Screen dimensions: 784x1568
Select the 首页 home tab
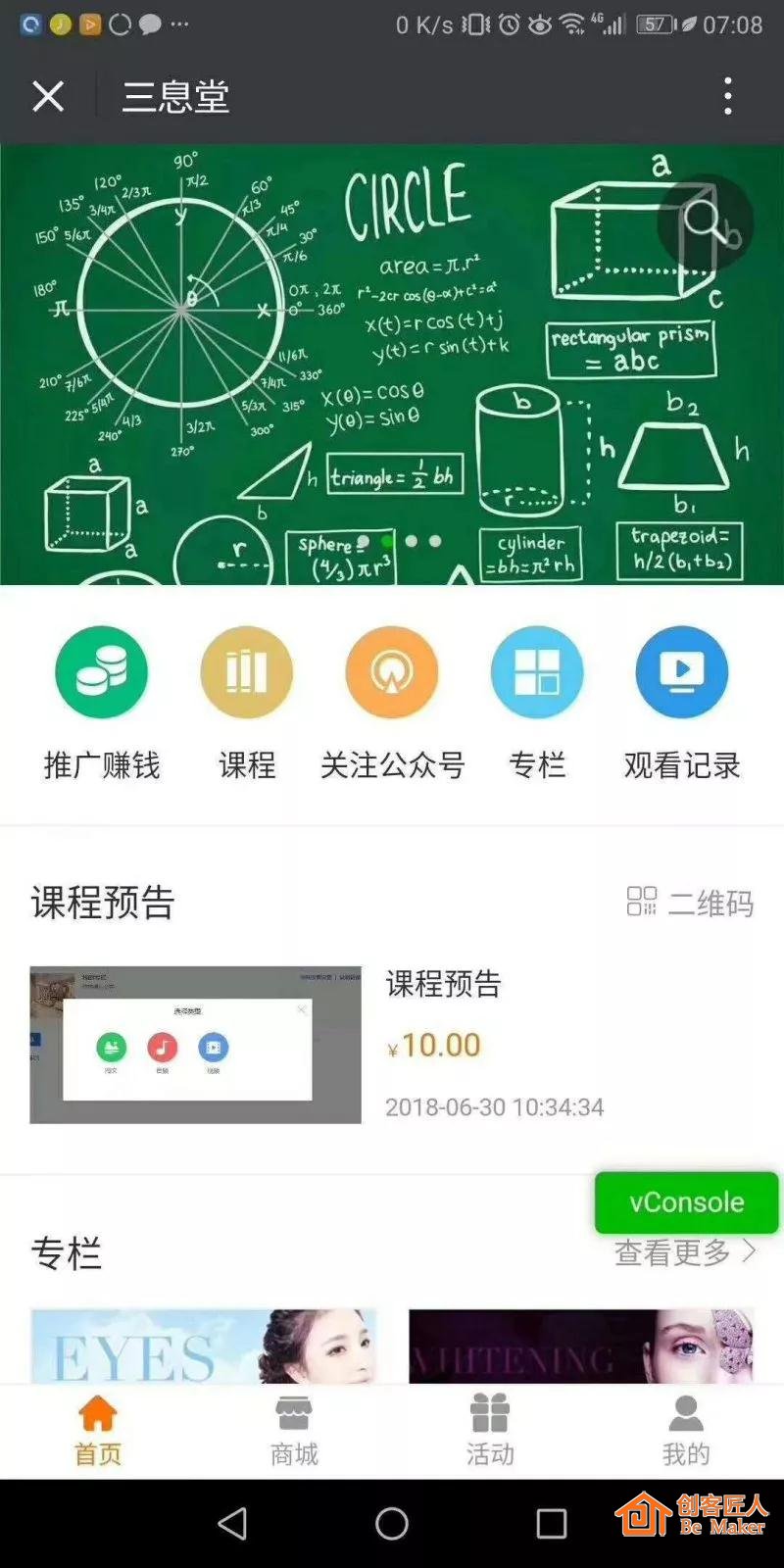[98, 1431]
